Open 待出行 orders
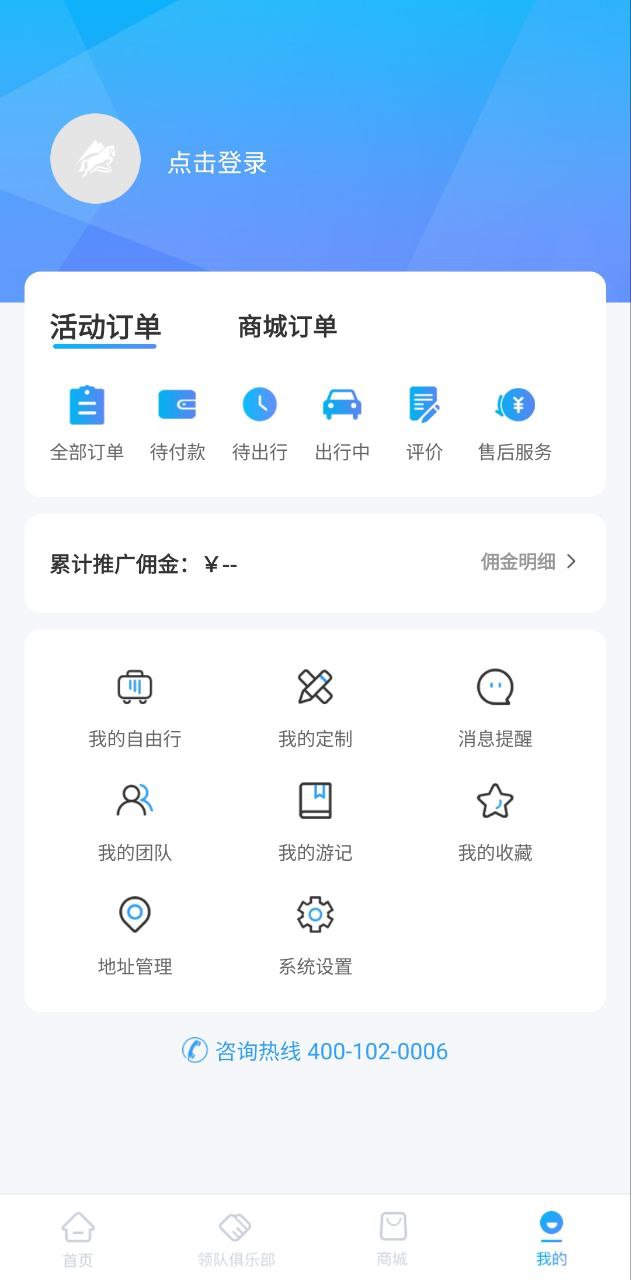 [260, 424]
